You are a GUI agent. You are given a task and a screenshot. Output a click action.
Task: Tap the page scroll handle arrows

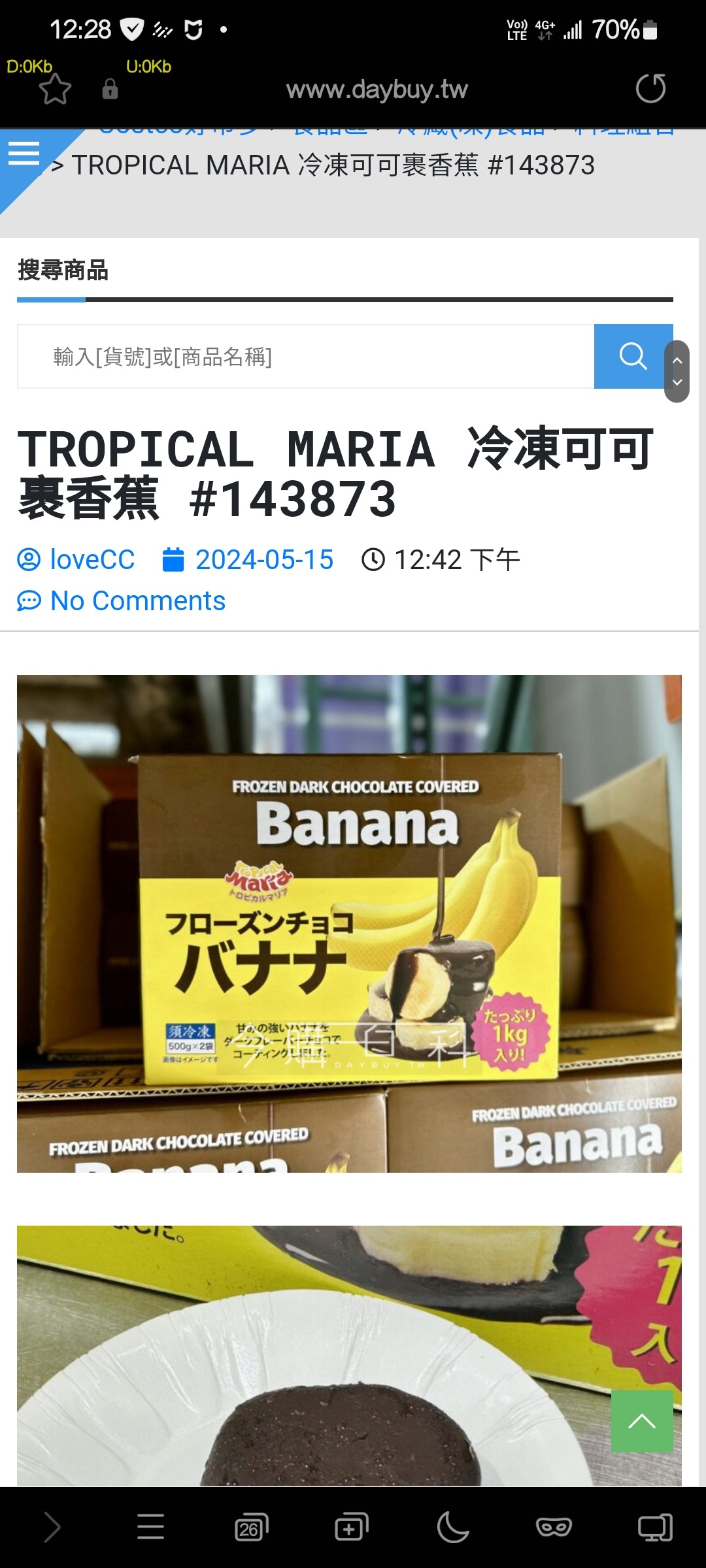click(x=677, y=371)
